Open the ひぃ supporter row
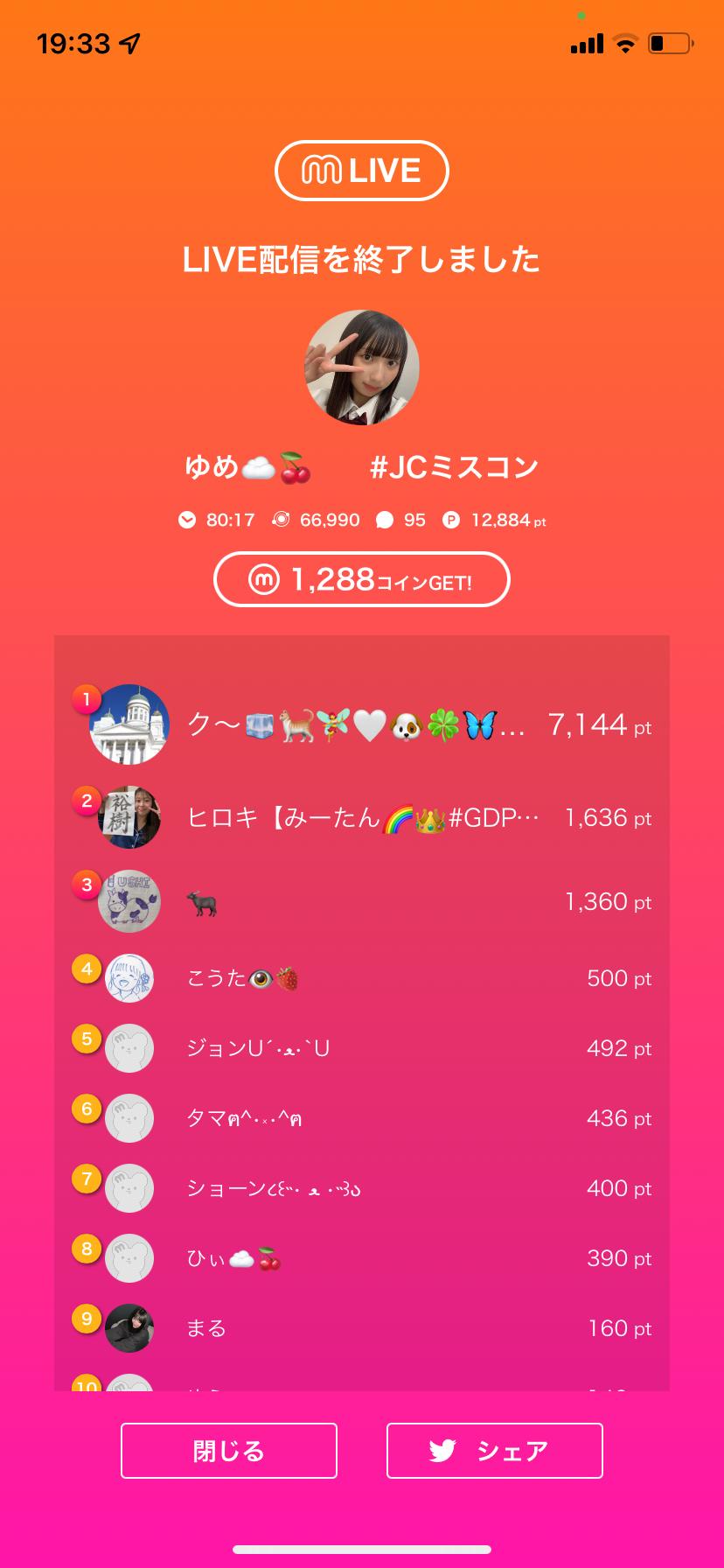724x1568 pixels. click(362, 1258)
